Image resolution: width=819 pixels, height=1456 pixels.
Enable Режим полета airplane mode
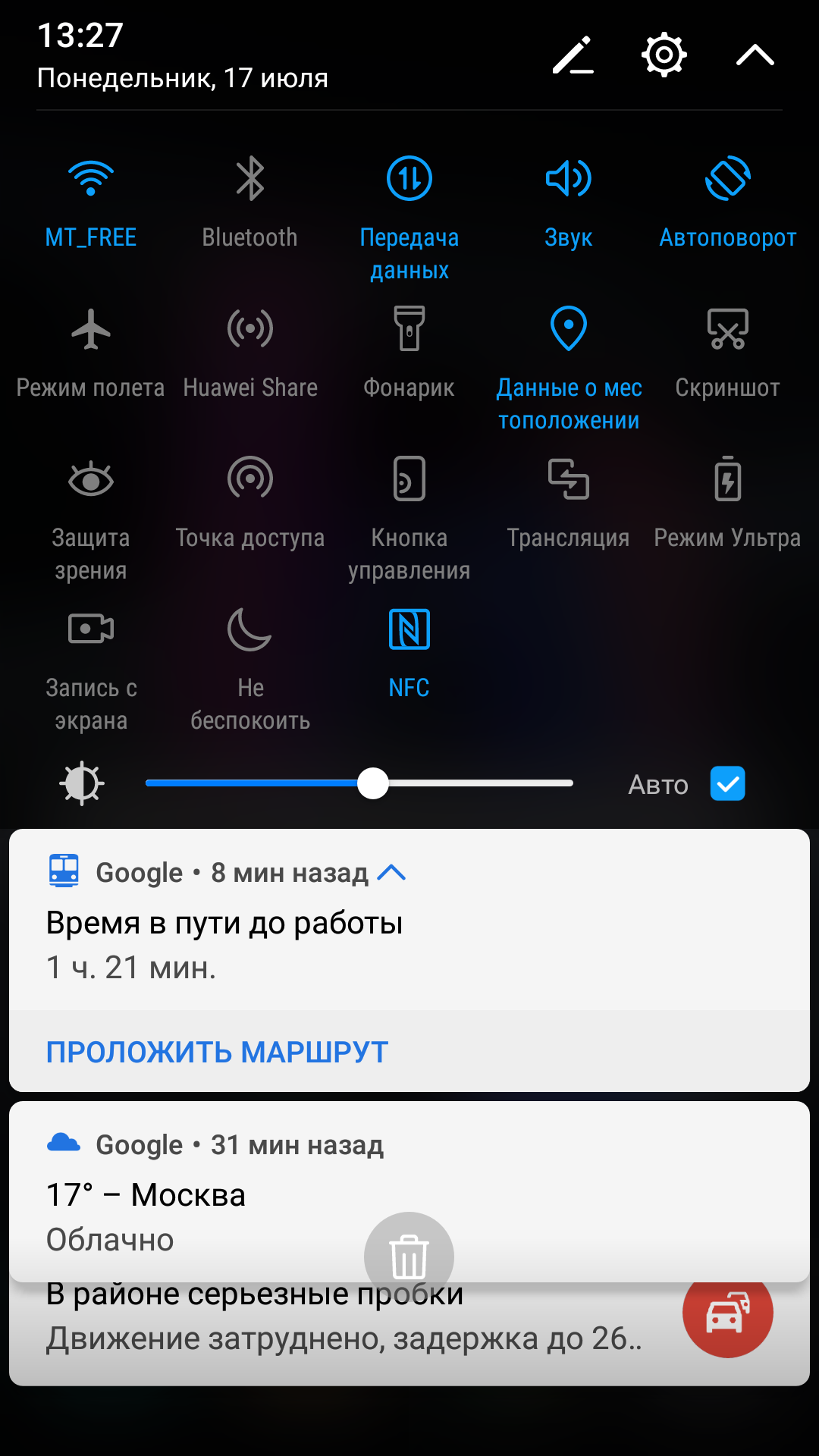click(91, 354)
